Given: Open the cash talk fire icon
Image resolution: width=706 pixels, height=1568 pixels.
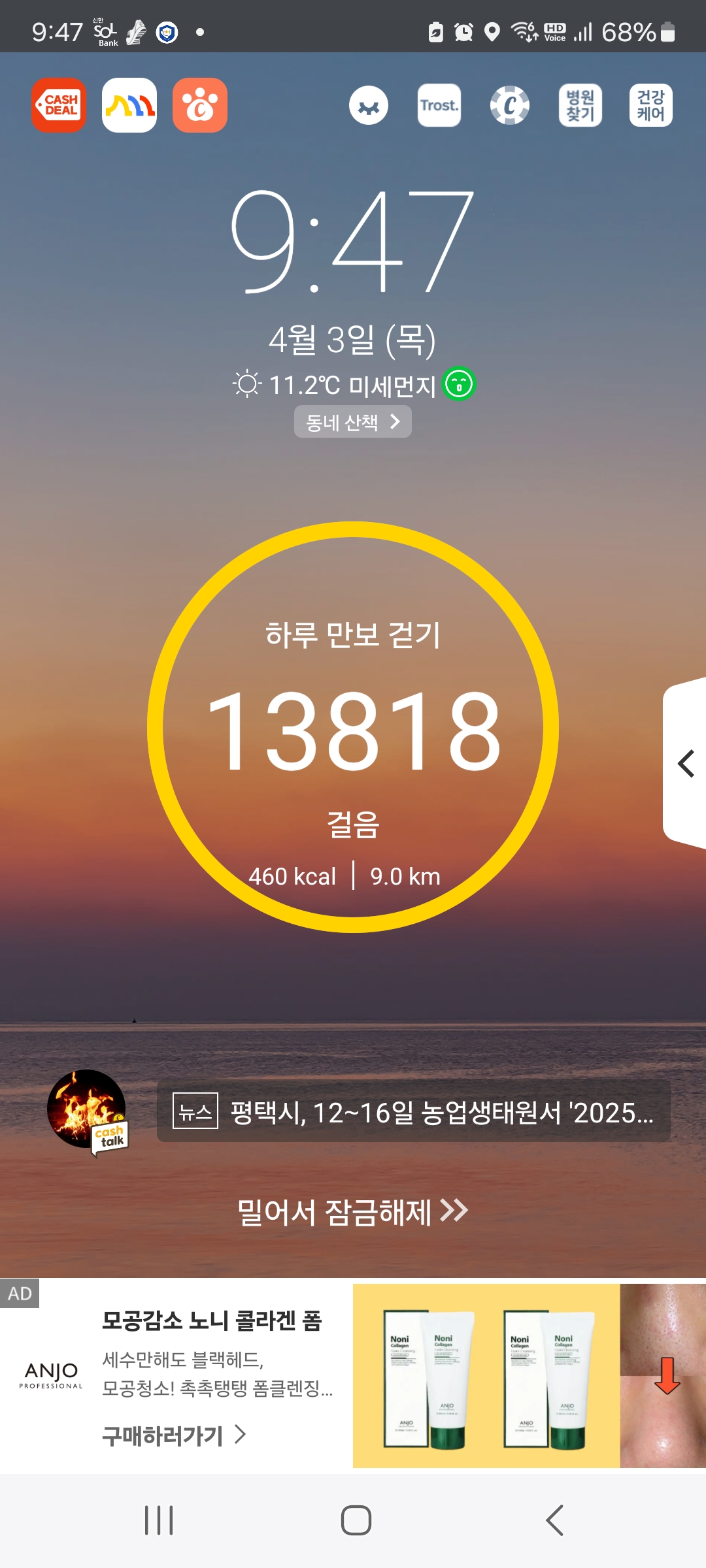Looking at the screenshot, I should click(88, 1111).
